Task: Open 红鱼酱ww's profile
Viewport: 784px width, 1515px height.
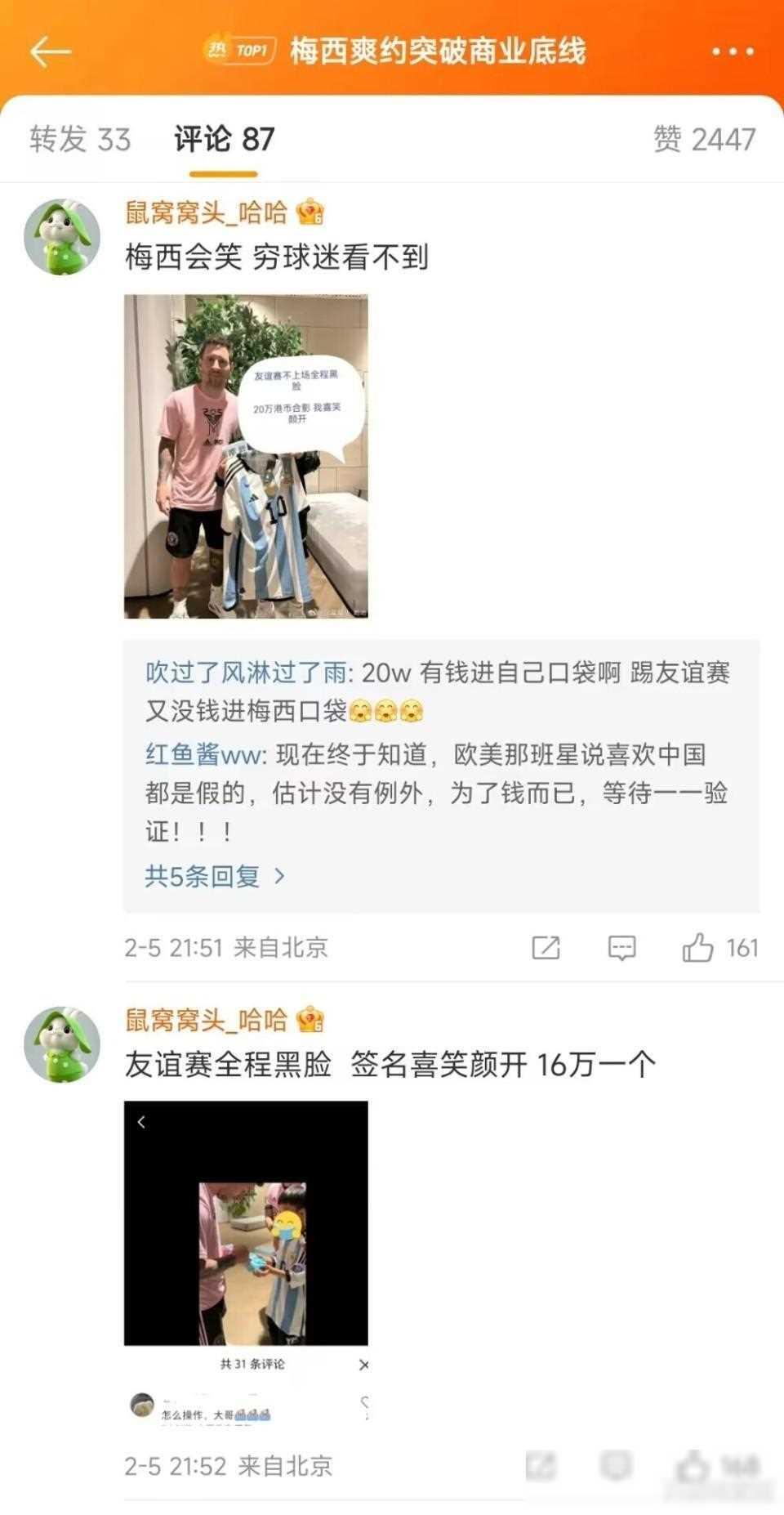Action: click(x=203, y=753)
